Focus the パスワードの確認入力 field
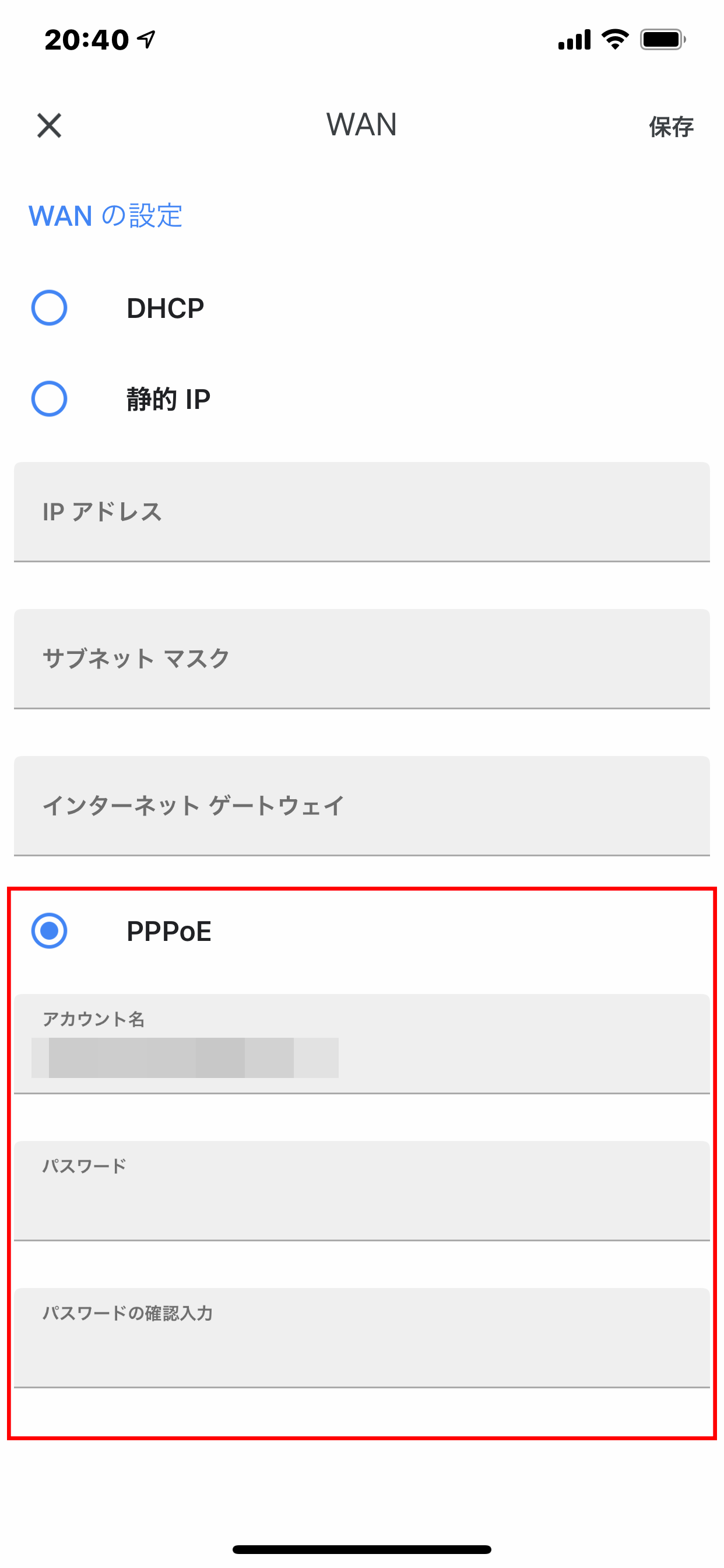This screenshot has height=1568, width=724. (362, 1338)
